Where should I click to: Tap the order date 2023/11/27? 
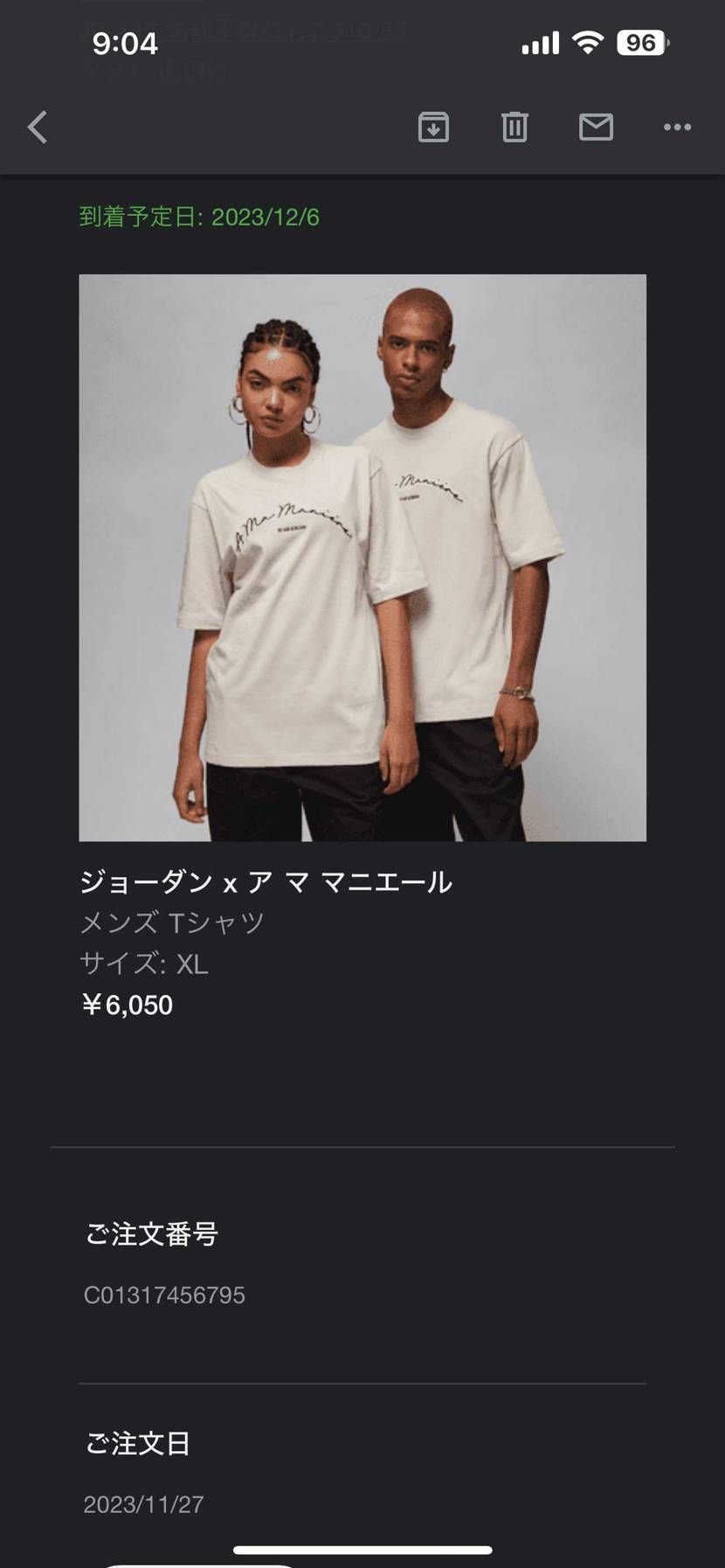coord(144,1504)
